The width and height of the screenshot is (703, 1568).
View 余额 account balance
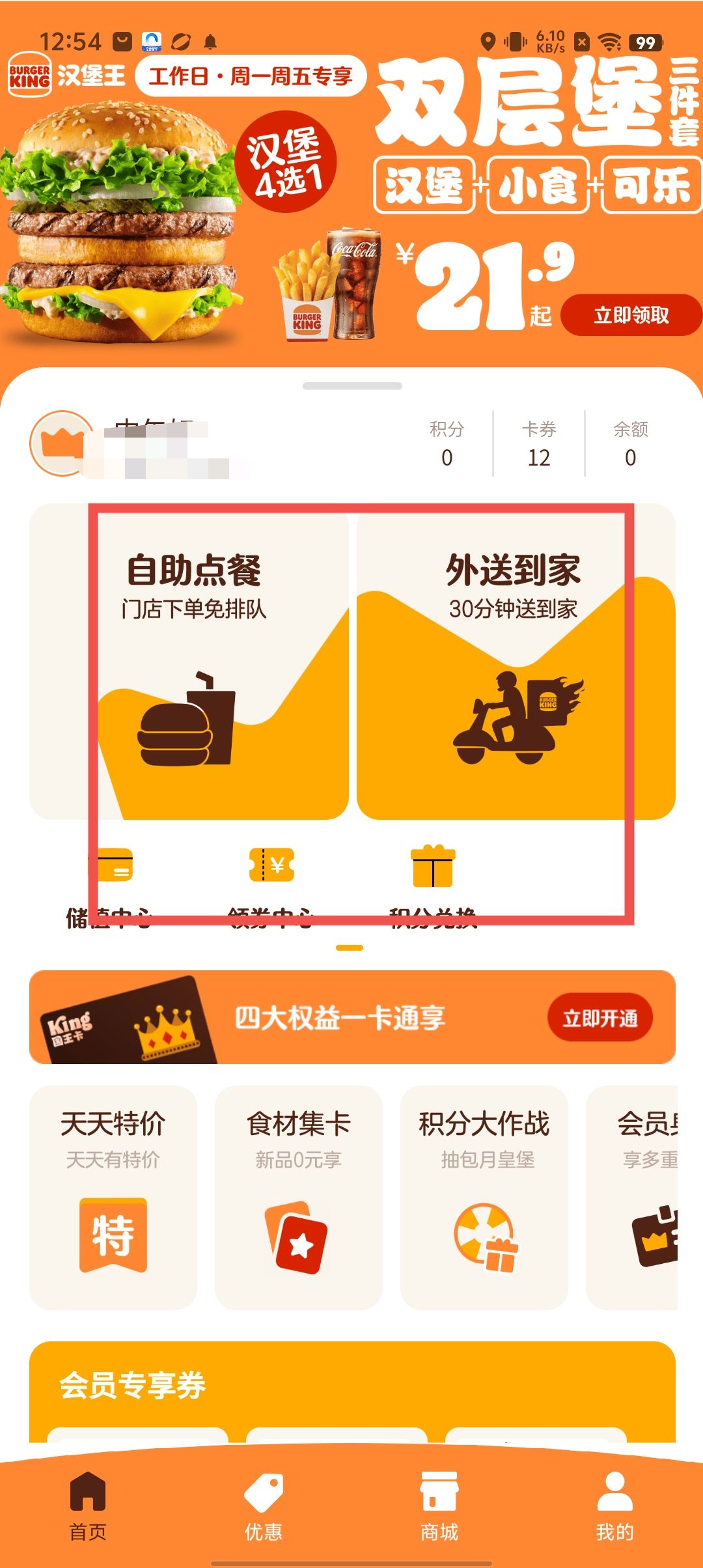click(630, 444)
